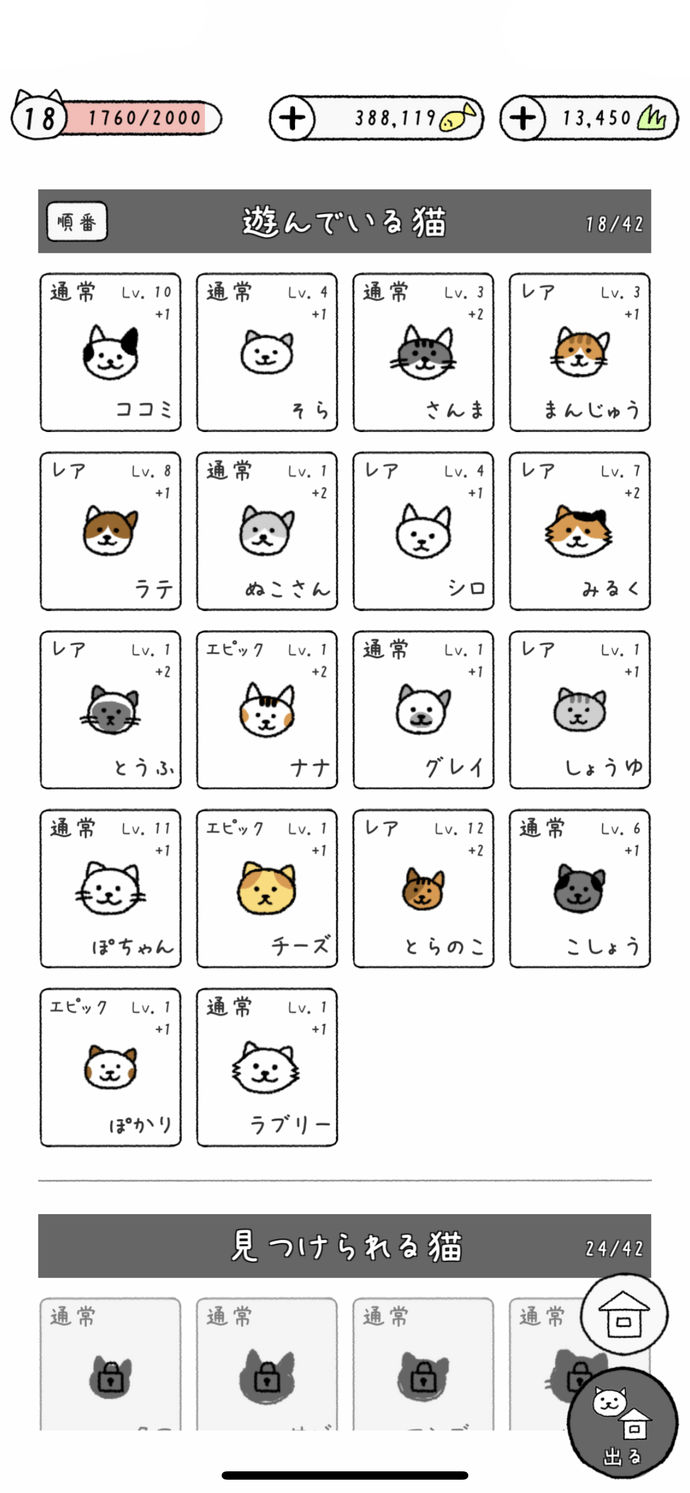
Task: Open the epic cat ぽかり
Action: point(111,1067)
